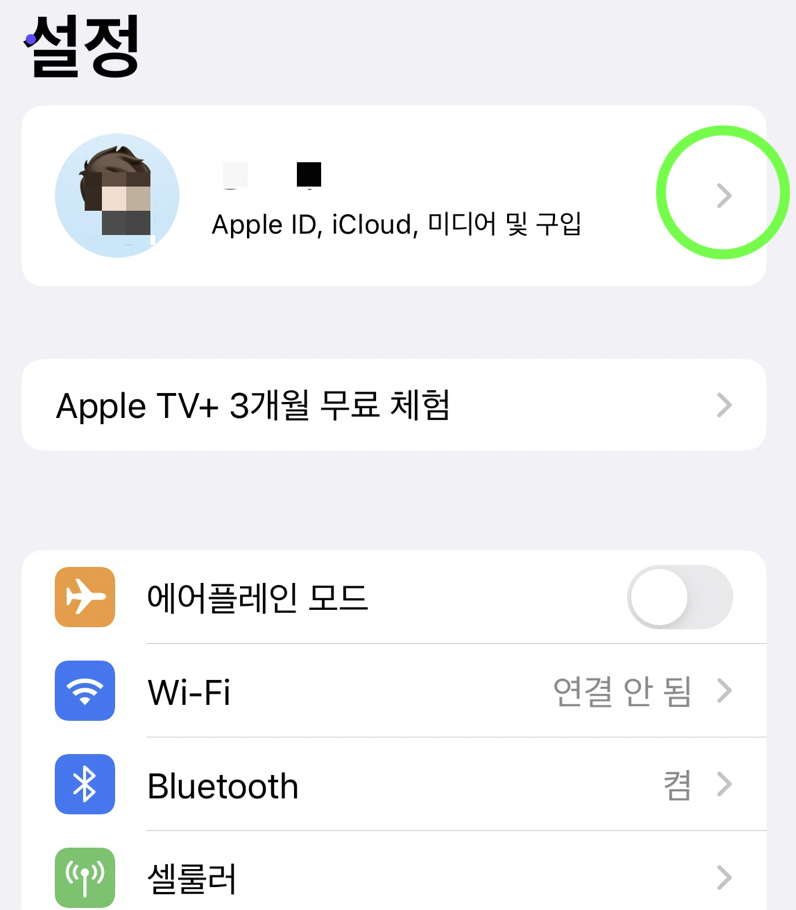Open the Wi-Fi settings chevron
Screen dimensions: 796x910
[722, 691]
